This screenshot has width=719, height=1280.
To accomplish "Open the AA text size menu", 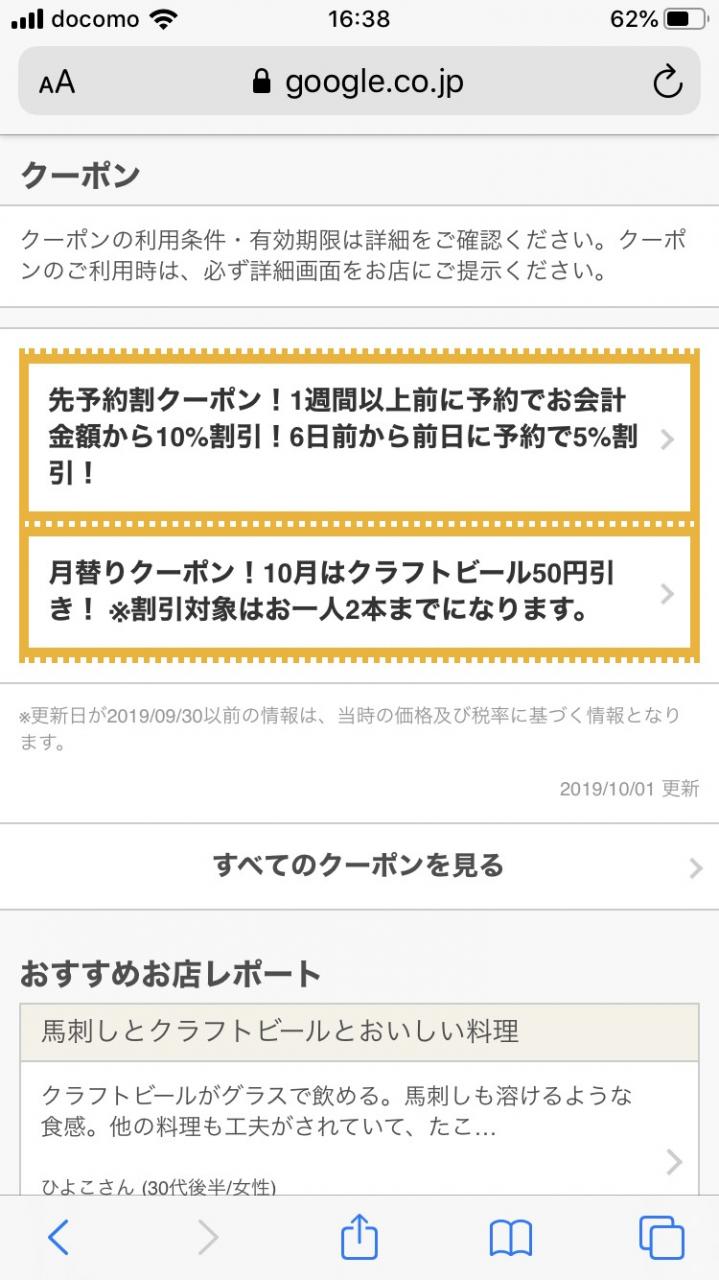I will click(57, 83).
